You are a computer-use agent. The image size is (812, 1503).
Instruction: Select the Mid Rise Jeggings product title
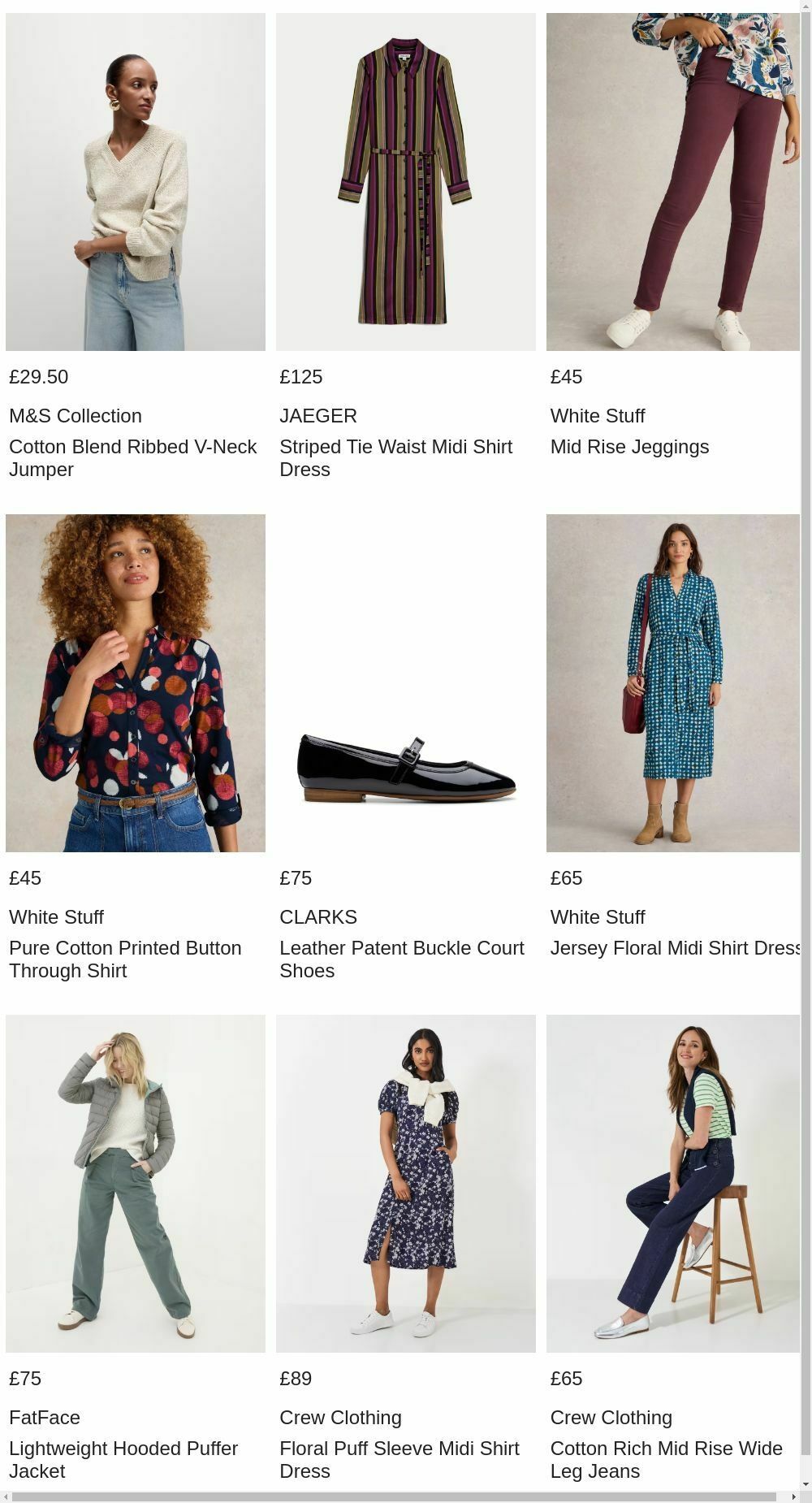(629, 446)
